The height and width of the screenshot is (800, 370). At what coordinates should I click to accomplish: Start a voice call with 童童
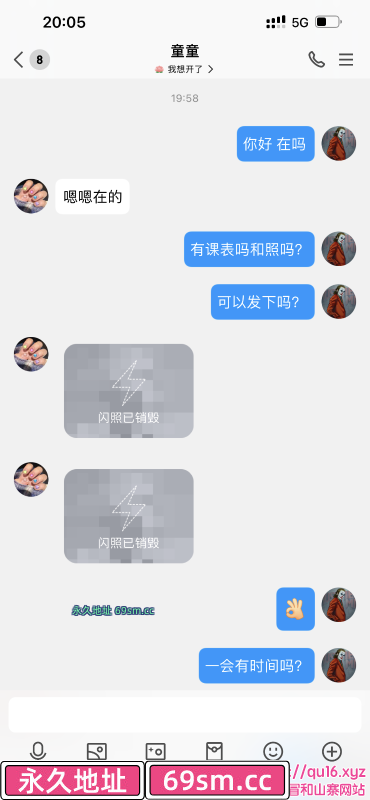316,60
